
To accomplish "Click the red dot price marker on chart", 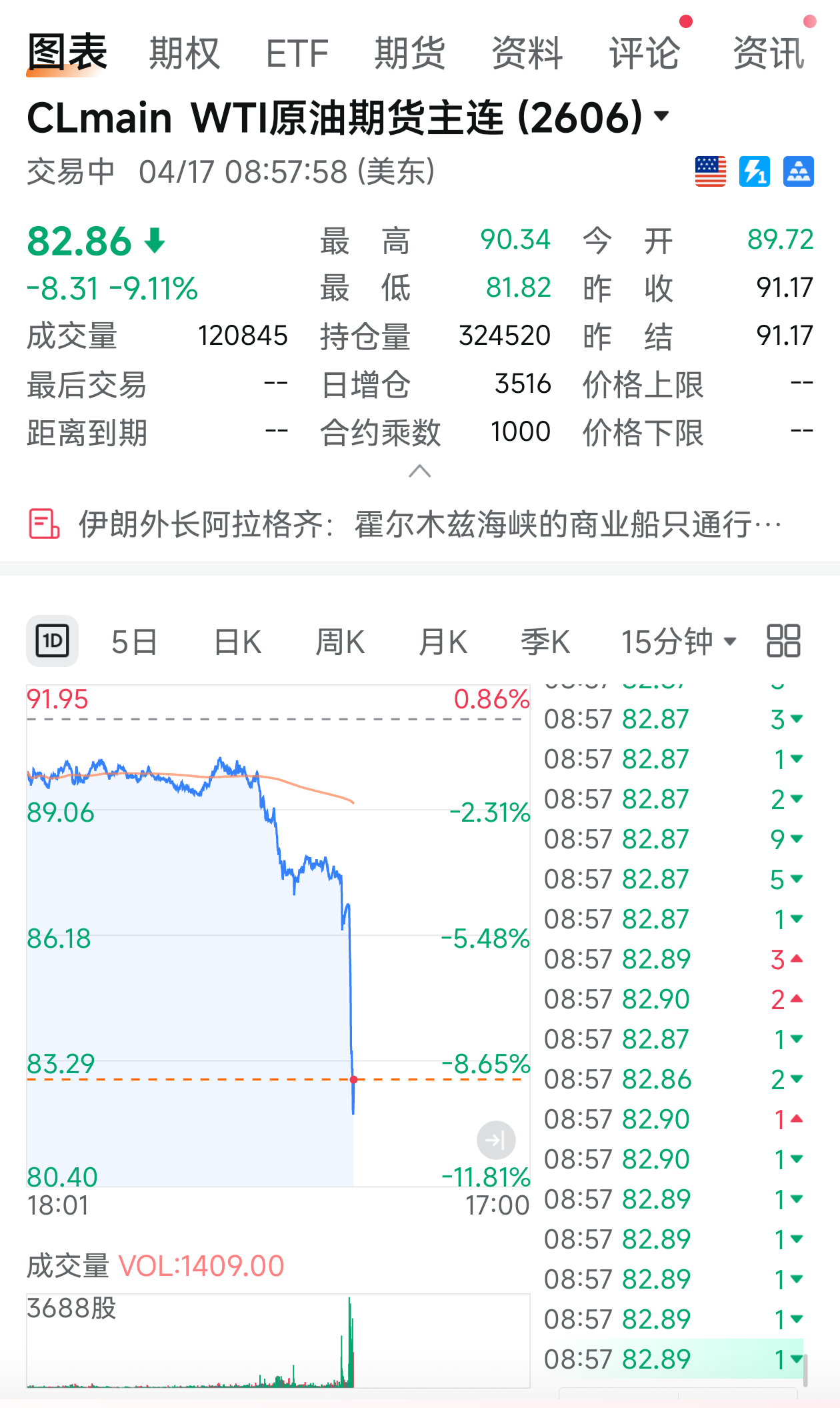I will coord(353,1078).
